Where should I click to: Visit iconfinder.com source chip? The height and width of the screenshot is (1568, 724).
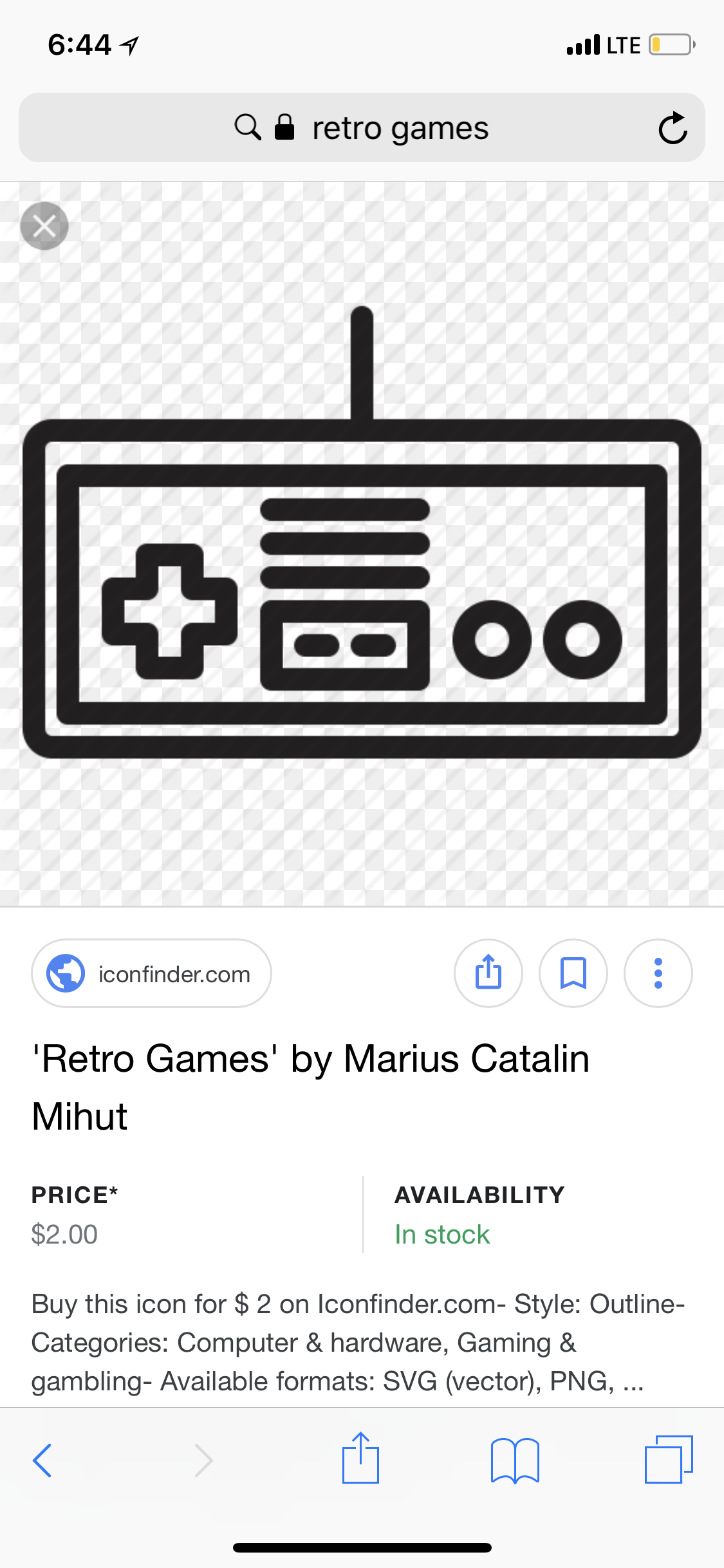[x=151, y=973]
